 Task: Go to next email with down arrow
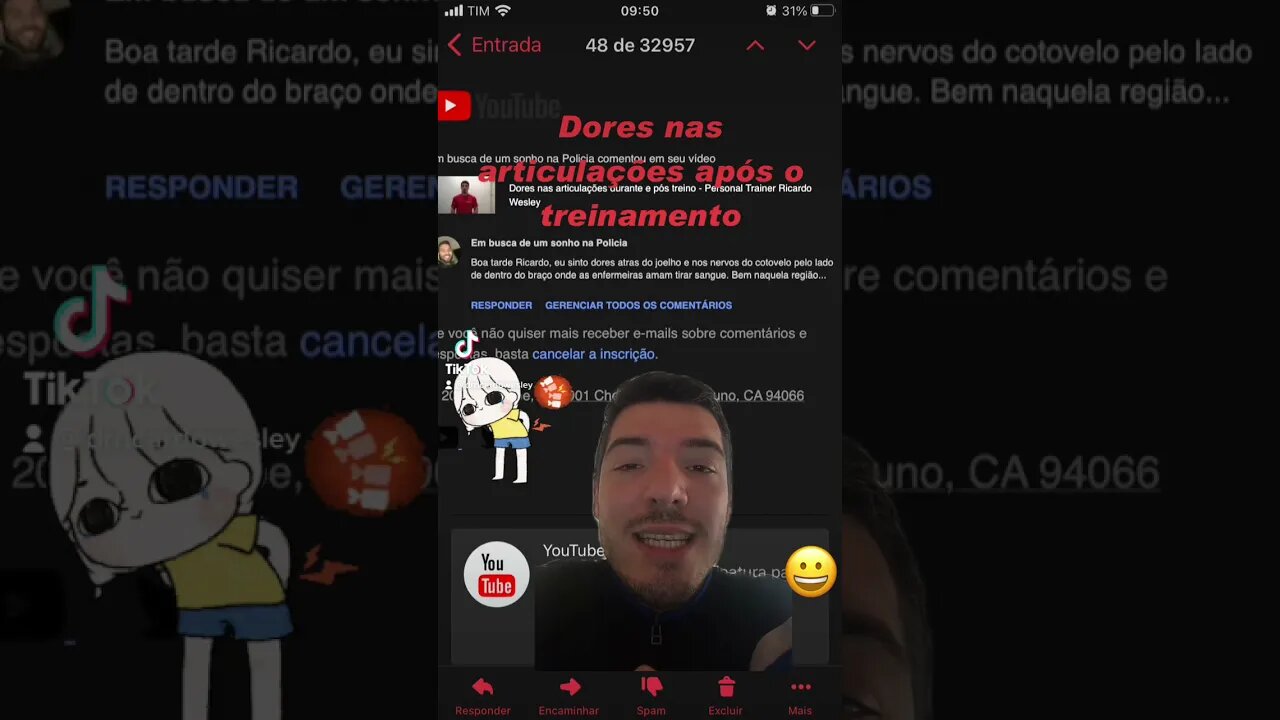[807, 45]
